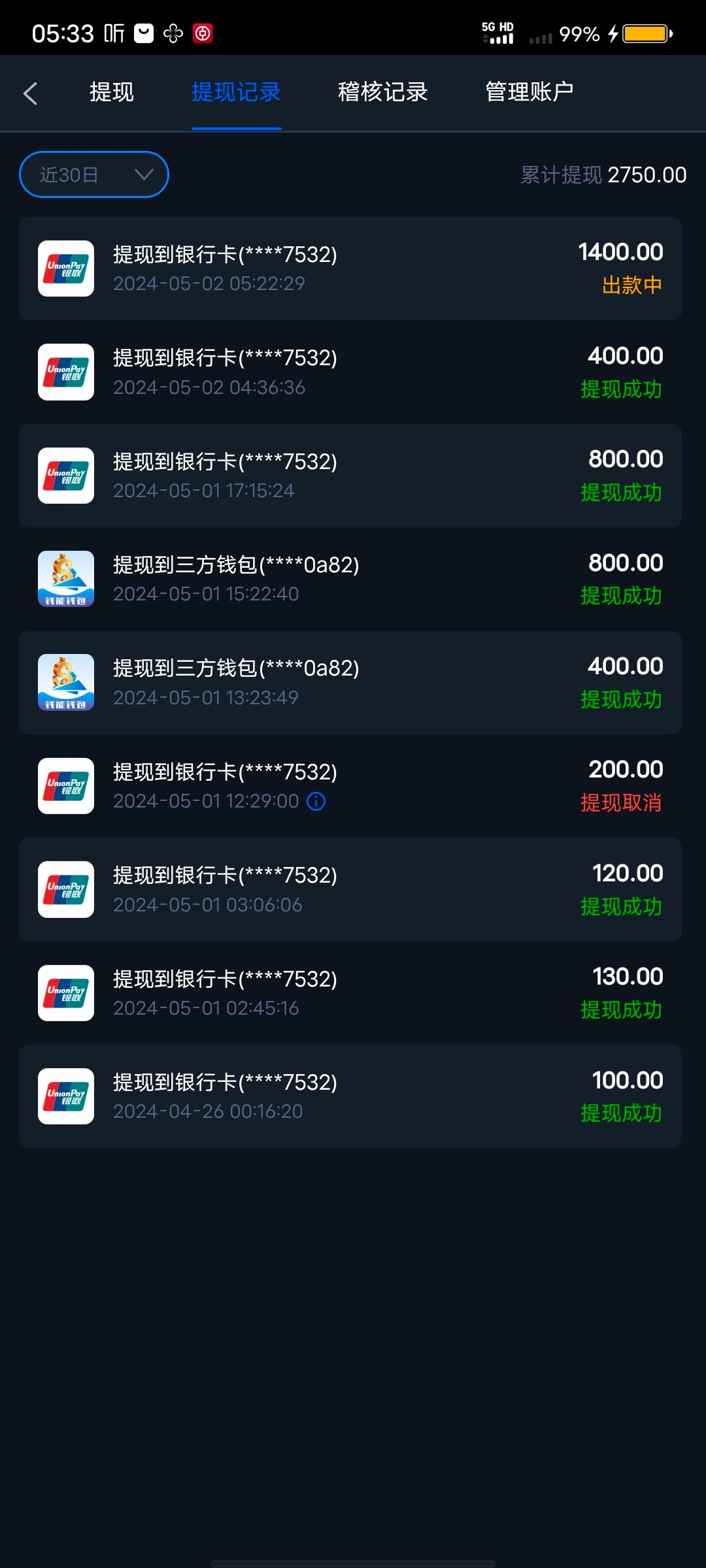View the 400.00 wallet withdrawal at 13:23:49
The height and width of the screenshot is (1568, 706).
pos(350,682)
